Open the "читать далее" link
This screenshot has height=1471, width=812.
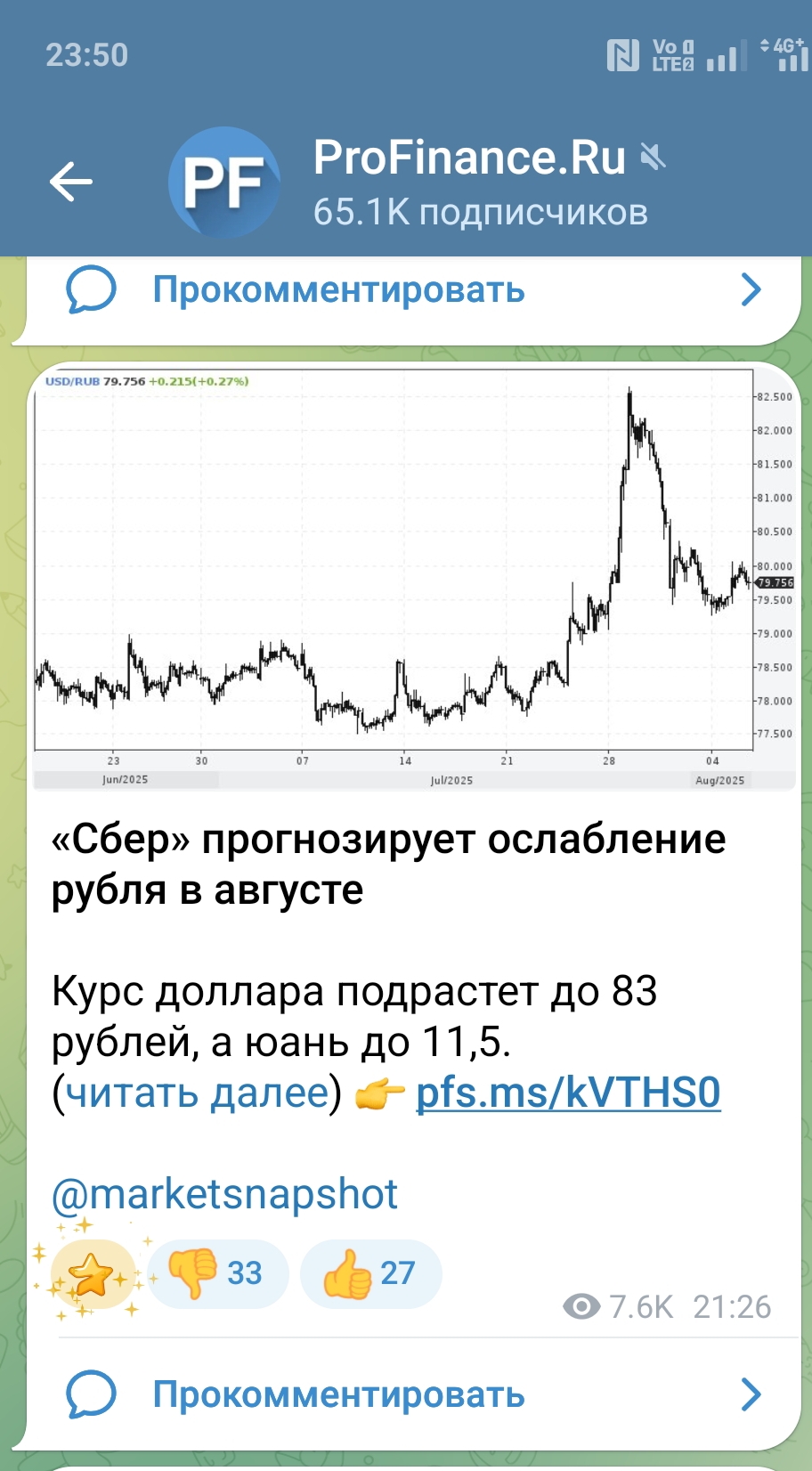(x=198, y=1093)
